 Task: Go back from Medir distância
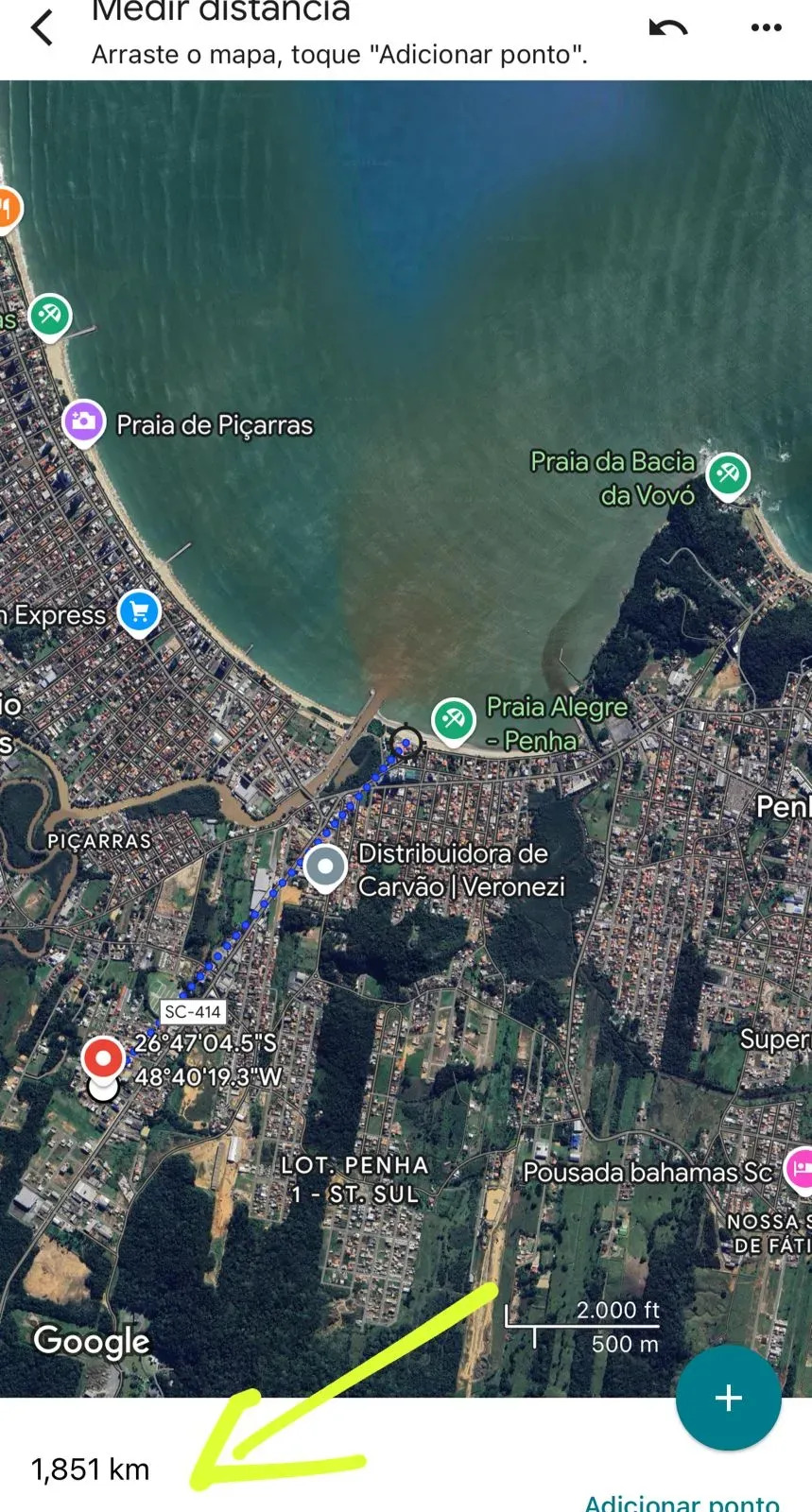(x=42, y=27)
